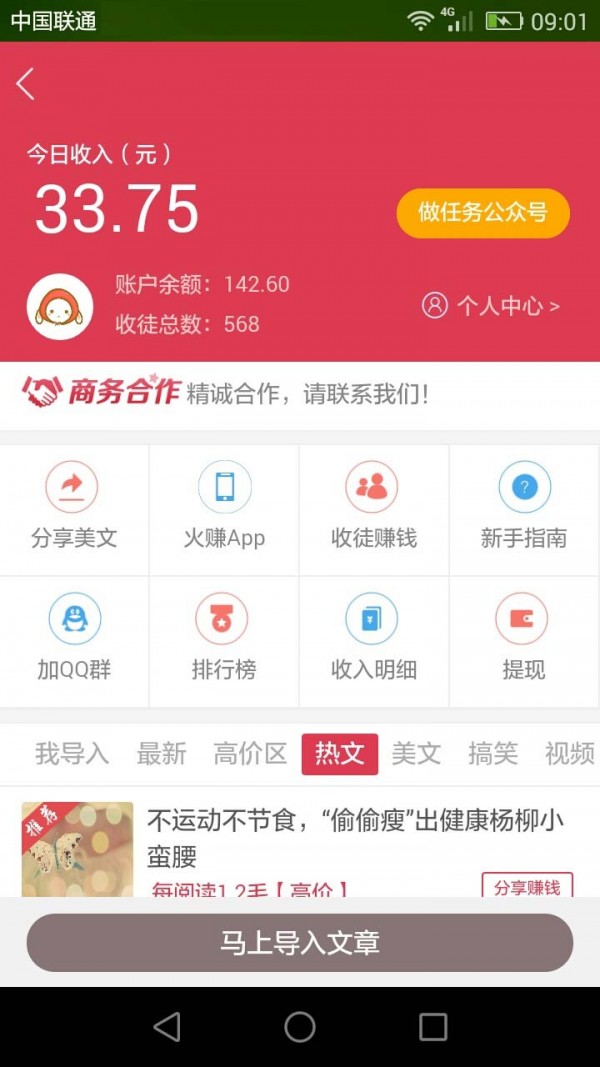Switch to the 我导入 tab
The height and width of the screenshot is (1067, 600).
72,754
